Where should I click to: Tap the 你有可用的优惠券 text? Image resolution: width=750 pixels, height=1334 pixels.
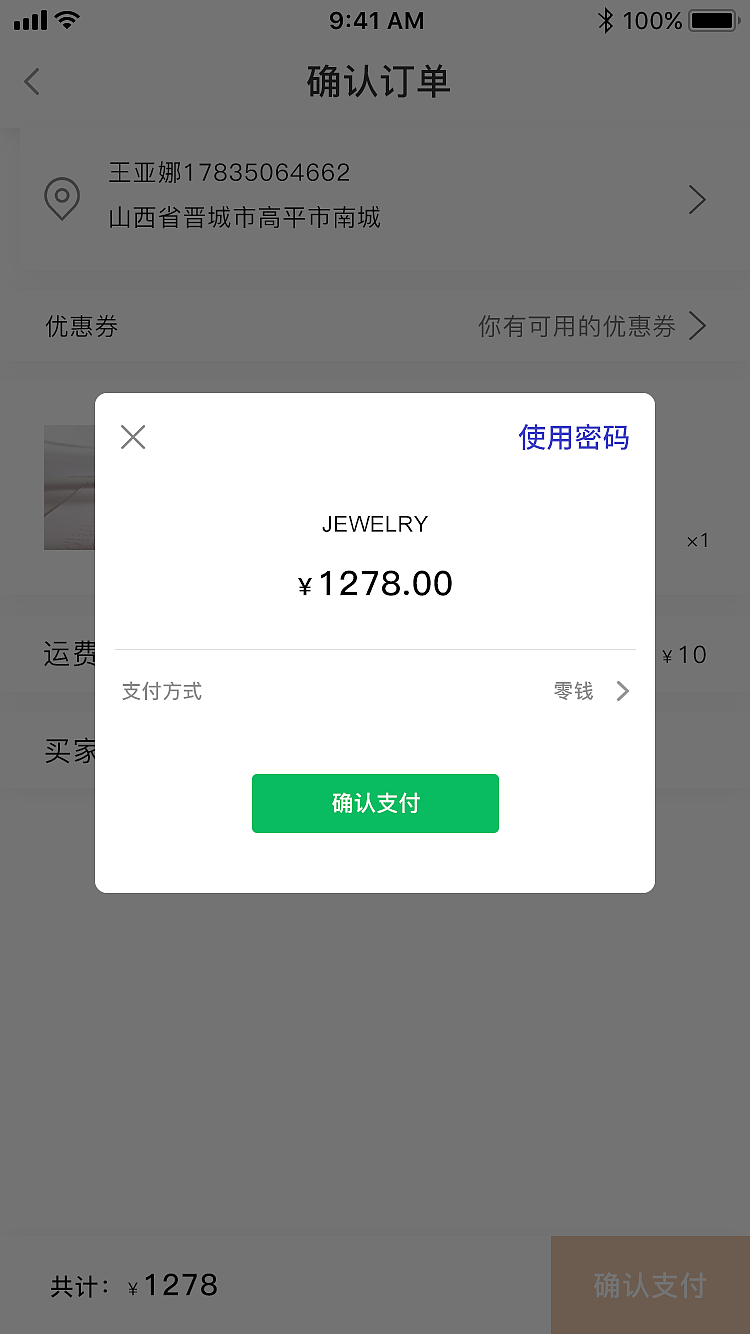pos(578,326)
